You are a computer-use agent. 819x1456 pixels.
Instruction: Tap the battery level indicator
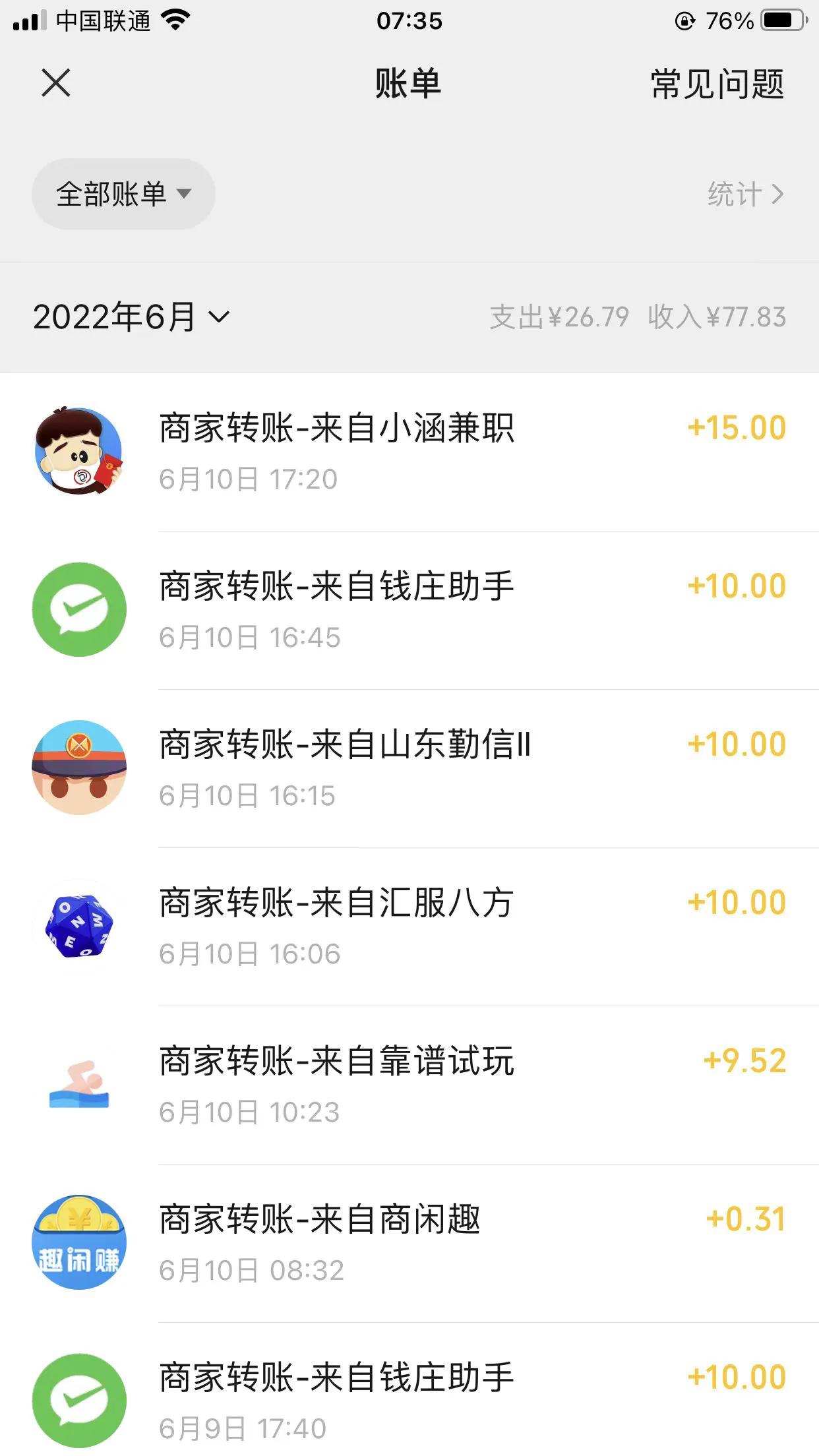coord(781,20)
